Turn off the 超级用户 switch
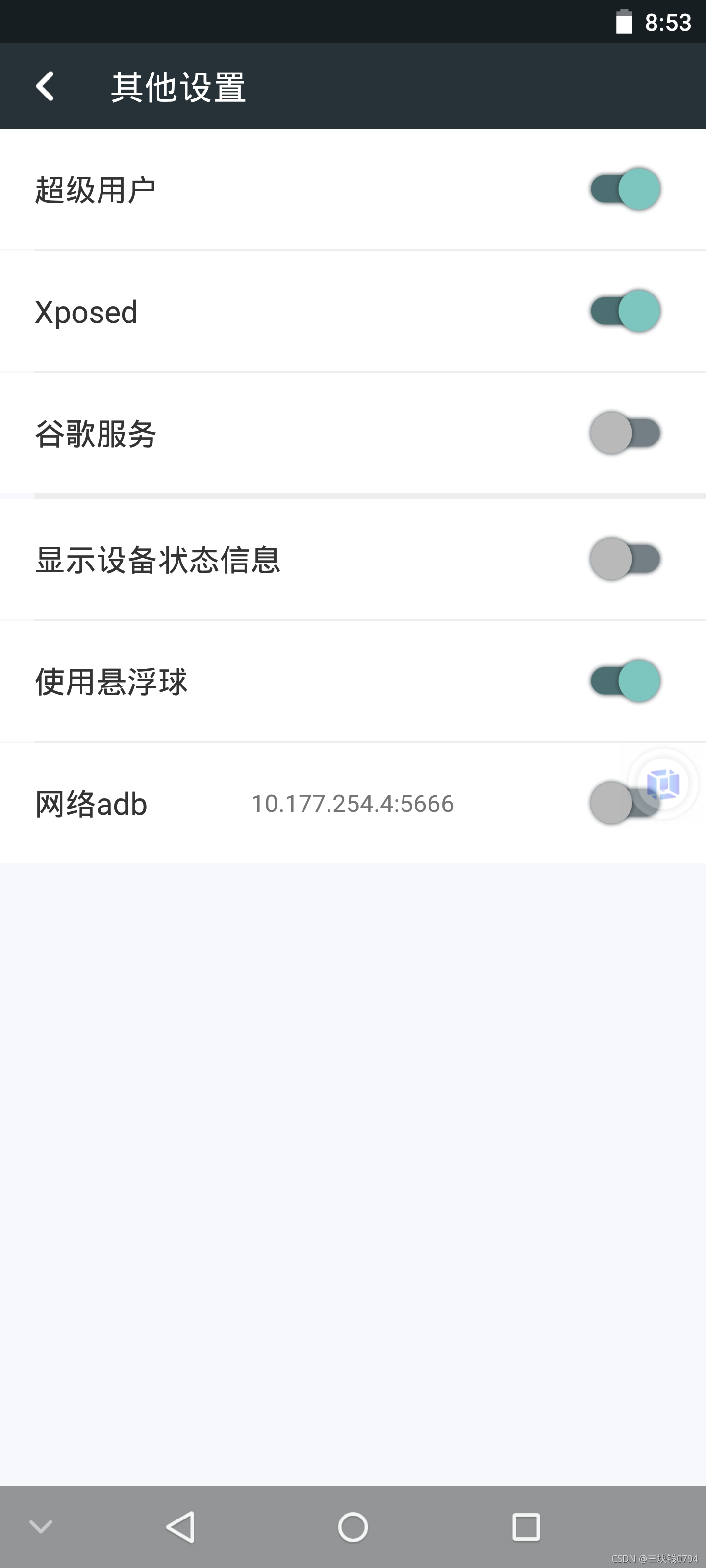706x1568 pixels. coord(625,189)
